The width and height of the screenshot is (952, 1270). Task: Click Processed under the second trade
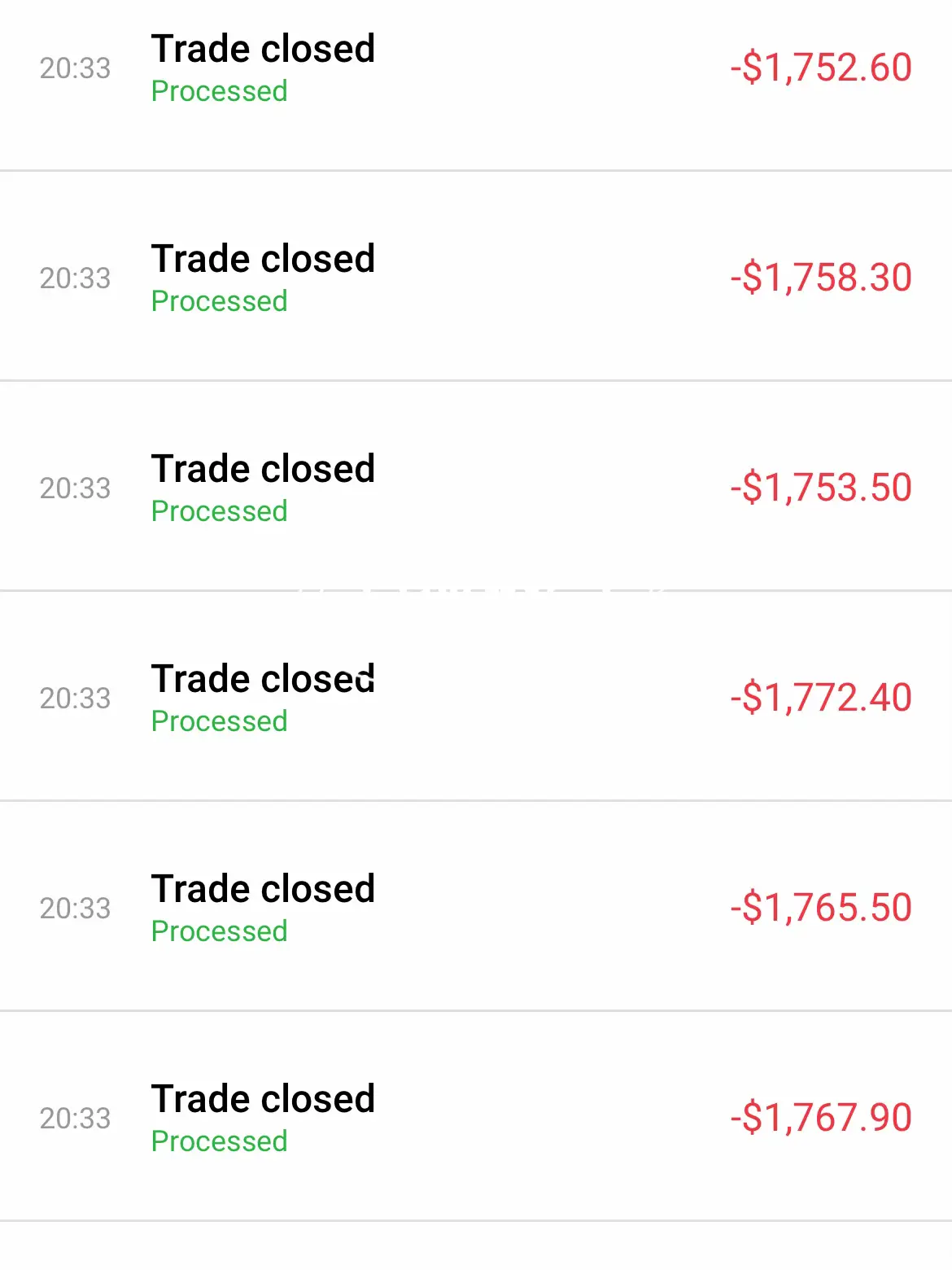tap(219, 301)
